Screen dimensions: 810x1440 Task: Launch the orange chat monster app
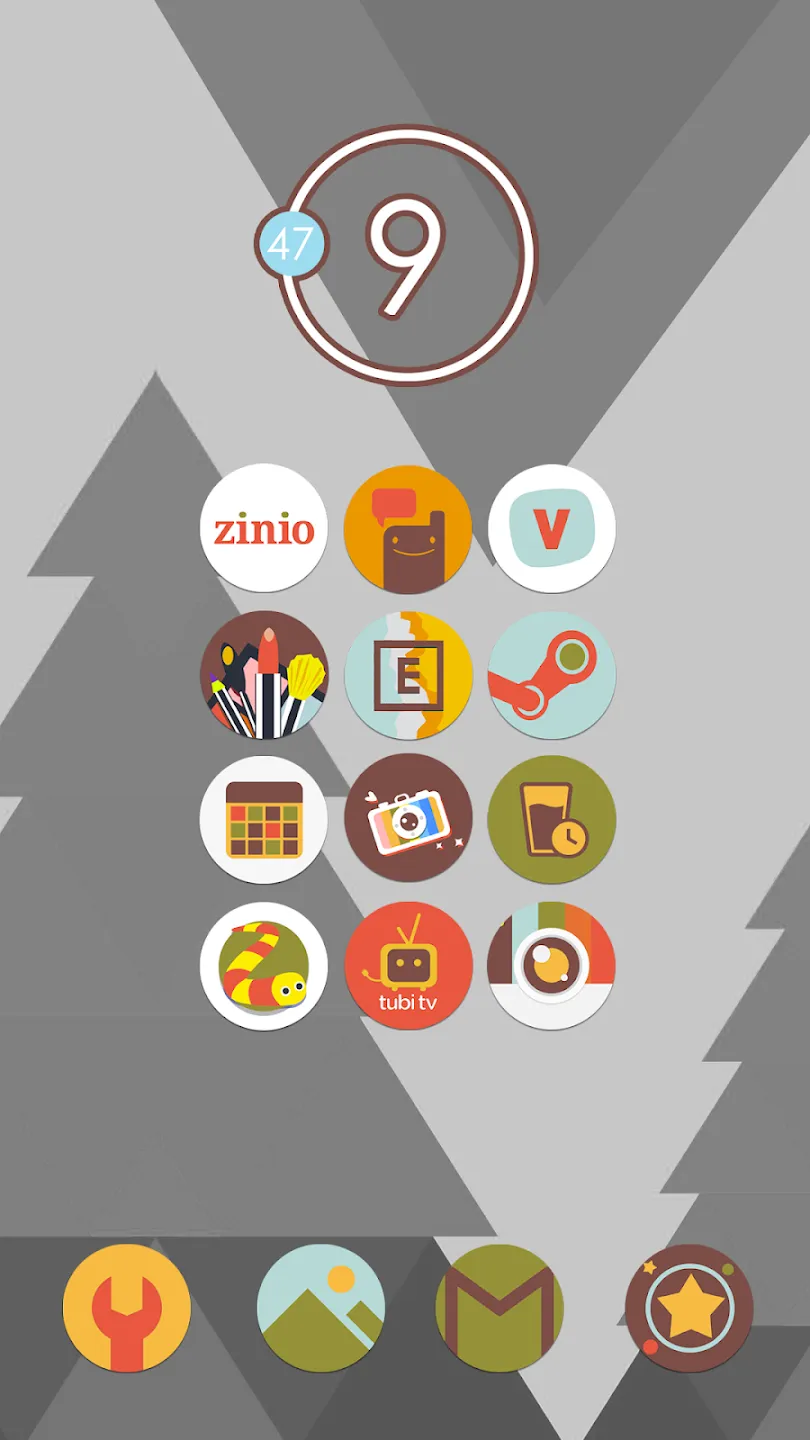point(408,530)
